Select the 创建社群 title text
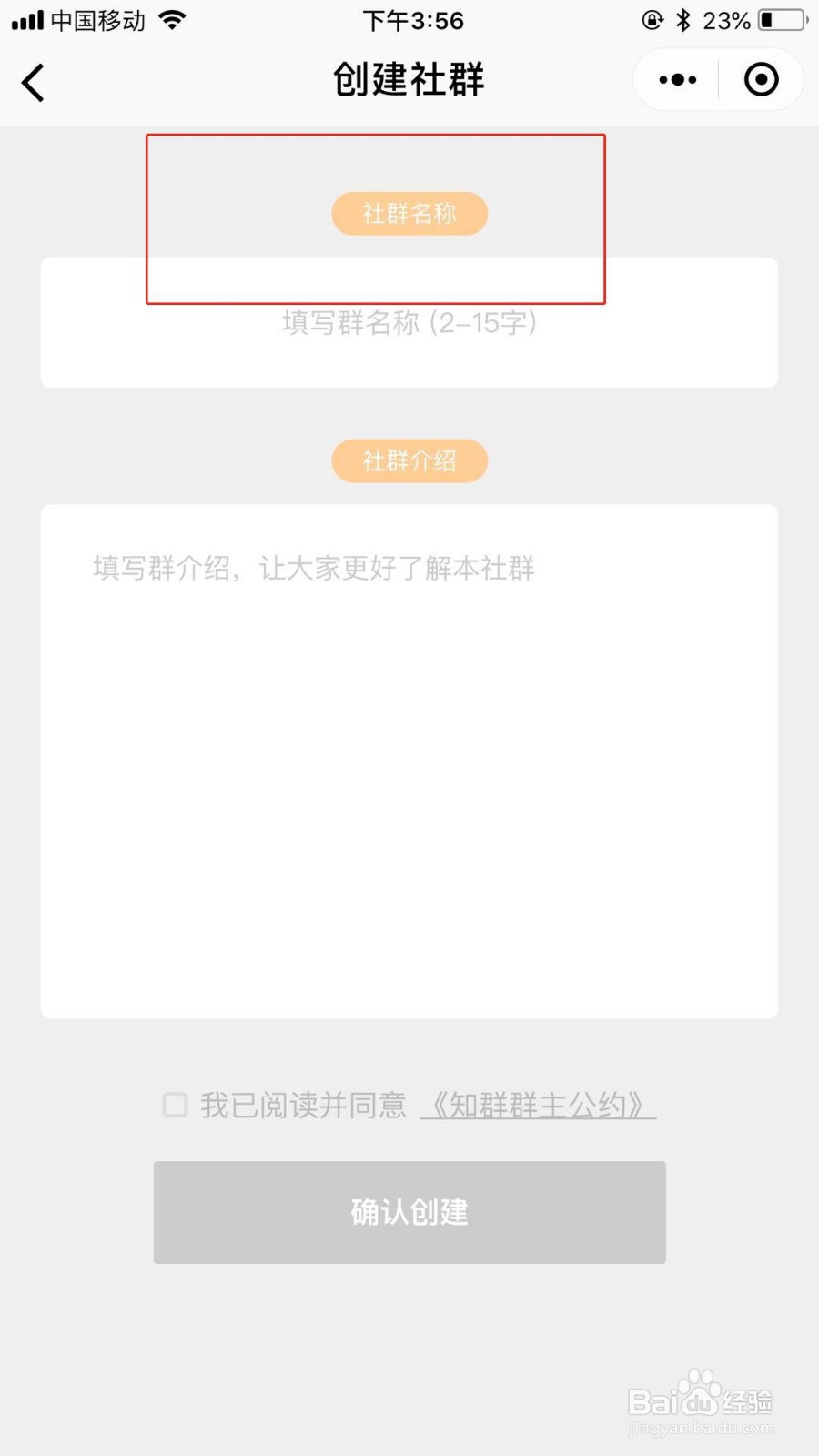 tap(409, 80)
